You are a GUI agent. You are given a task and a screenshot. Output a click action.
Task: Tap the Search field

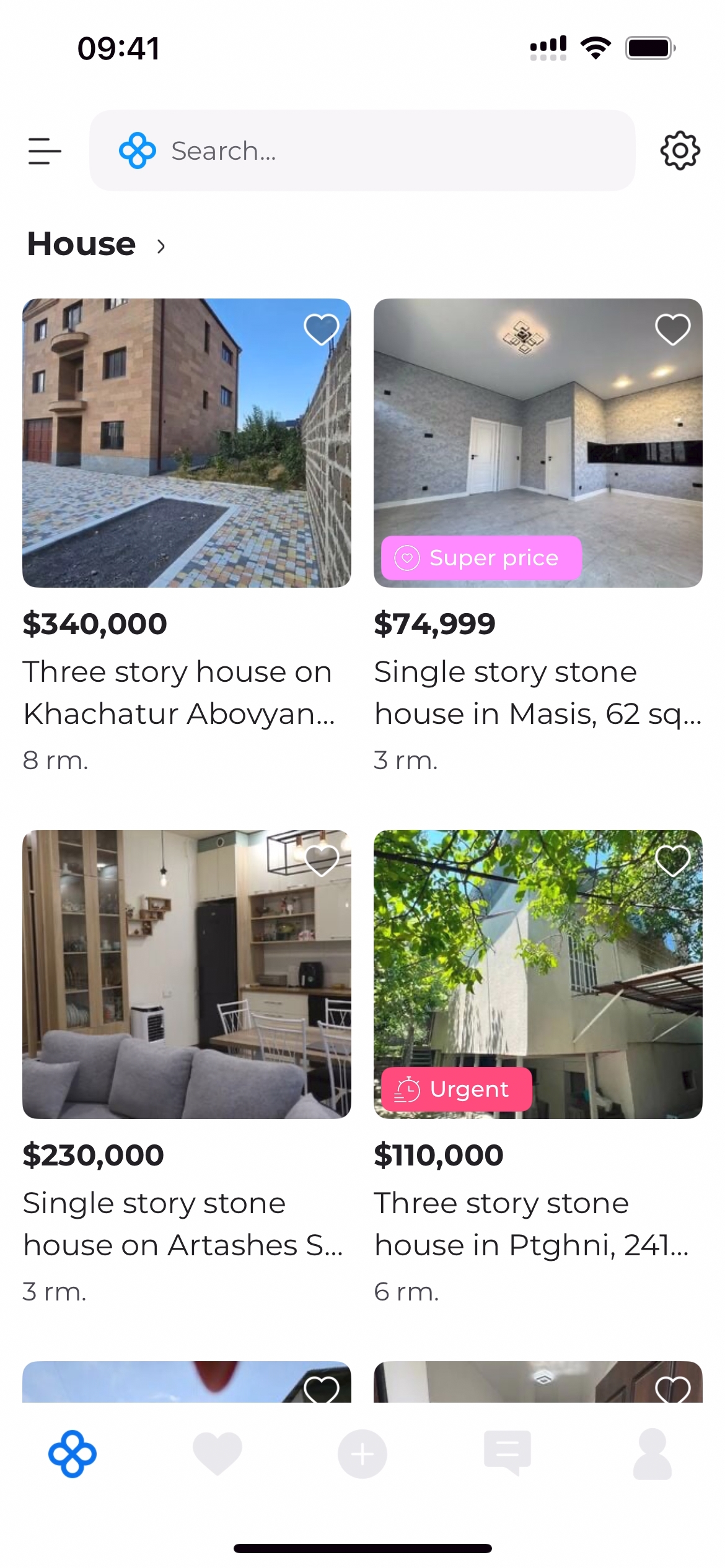tap(362, 150)
